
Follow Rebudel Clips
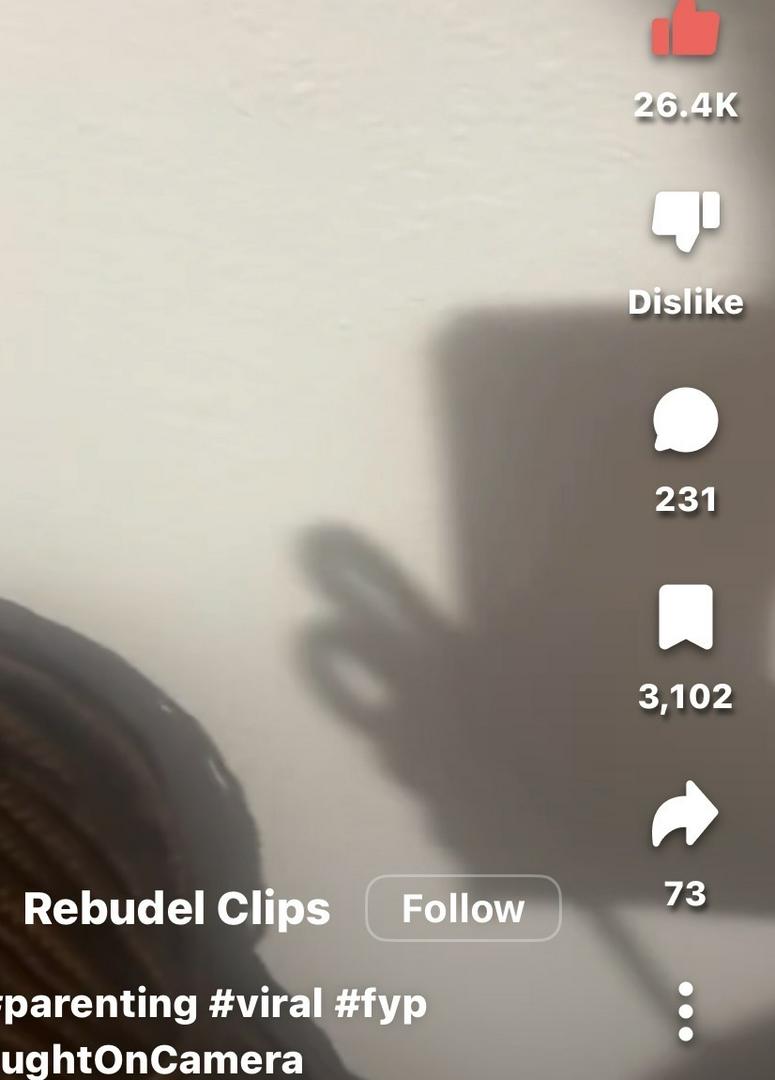(x=463, y=908)
